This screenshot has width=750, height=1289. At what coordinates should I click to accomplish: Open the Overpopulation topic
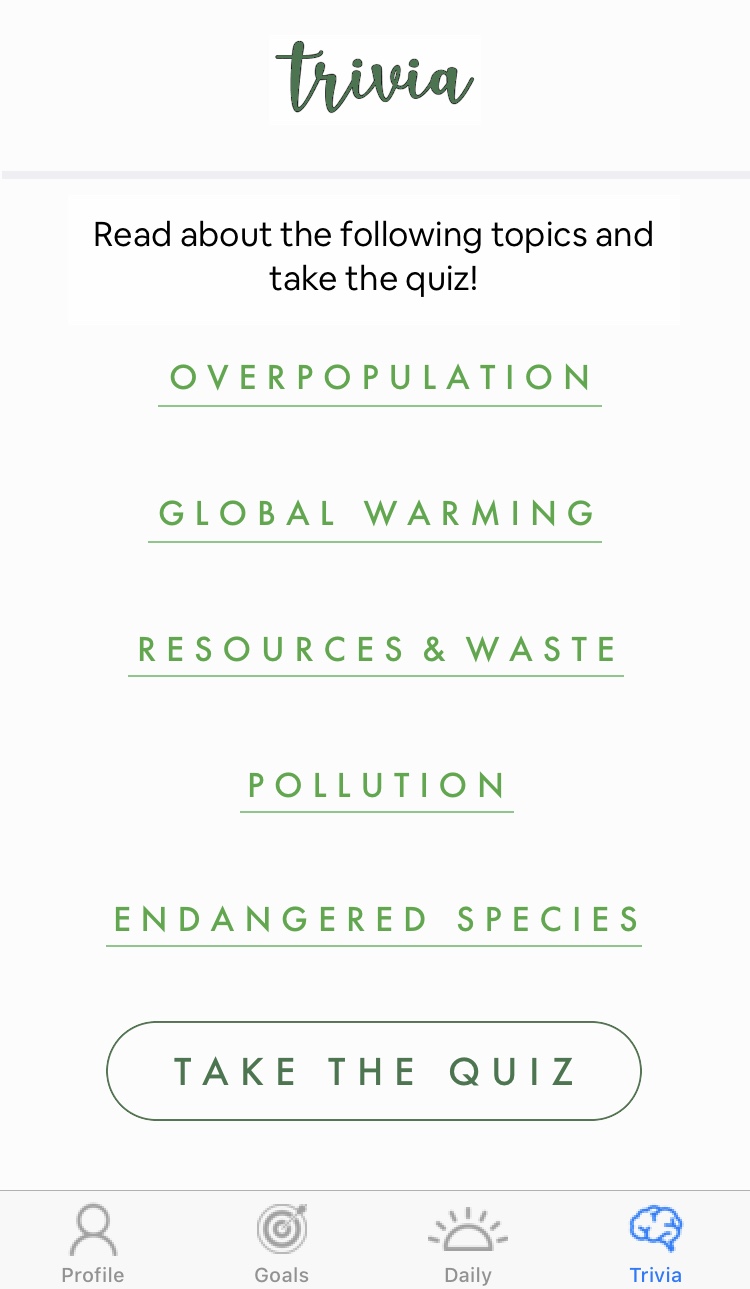pos(380,378)
